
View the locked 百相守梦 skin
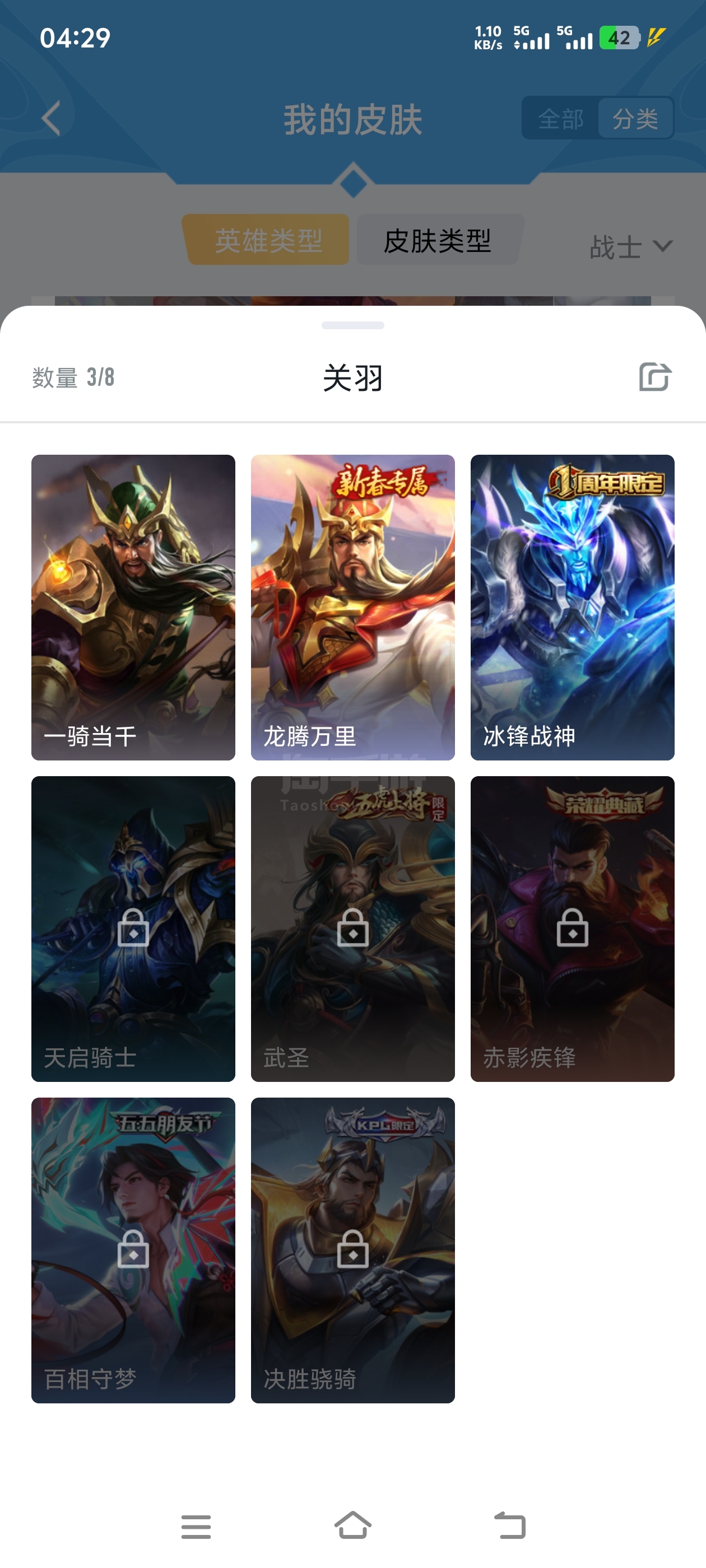[133, 1250]
